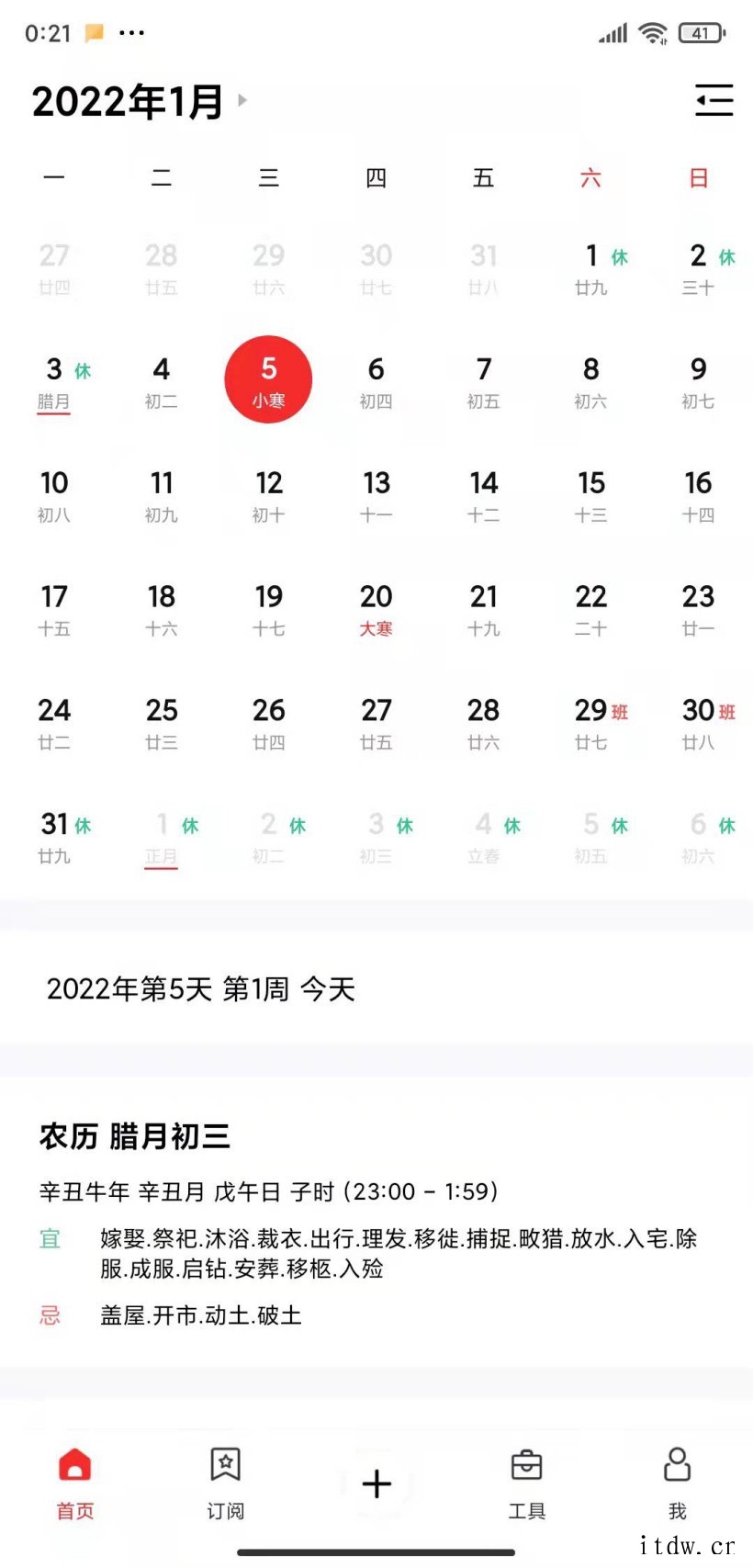Switch to the 订阅 tab
The image size is (753, 1568).
pyautogui.click(x=225, y=1481)
